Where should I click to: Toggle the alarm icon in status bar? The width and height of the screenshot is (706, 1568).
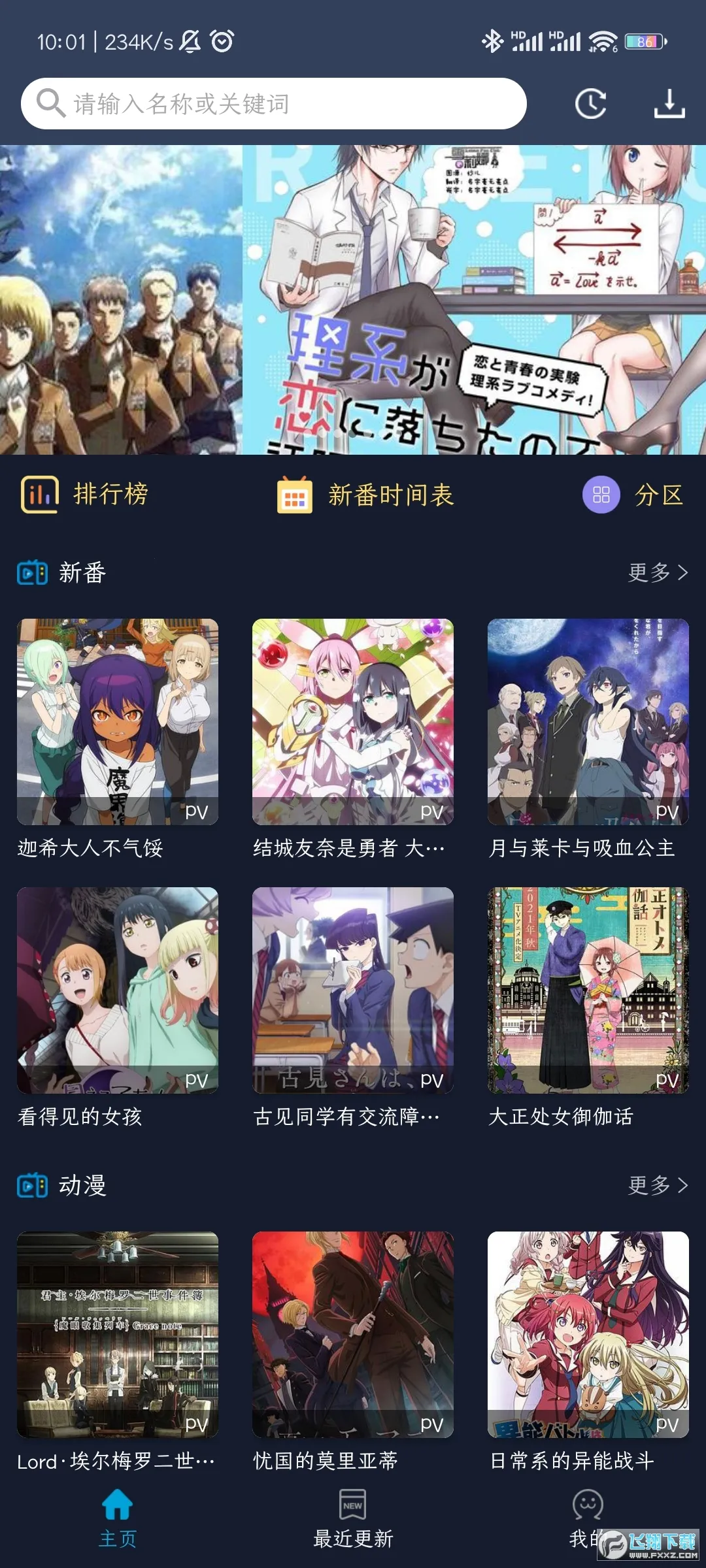pos(221,41)
